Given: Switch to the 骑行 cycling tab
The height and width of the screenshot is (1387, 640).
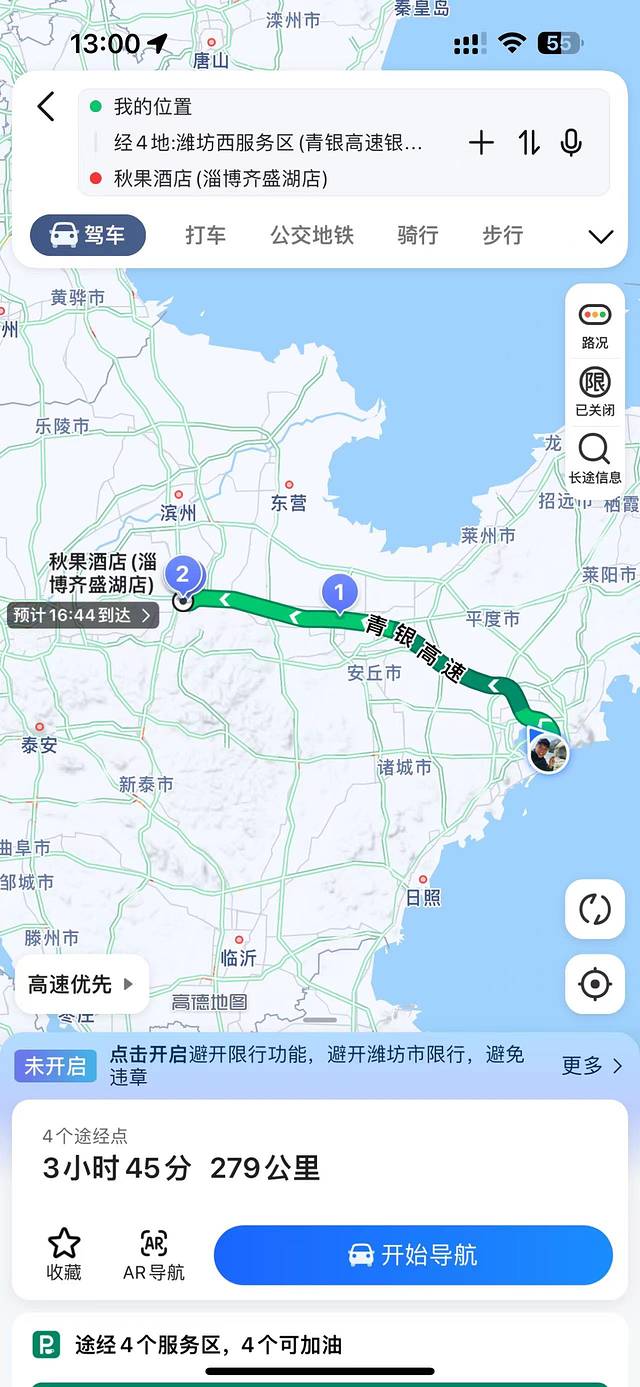Looking at the screenshot, I should click(x=417, y=235).
